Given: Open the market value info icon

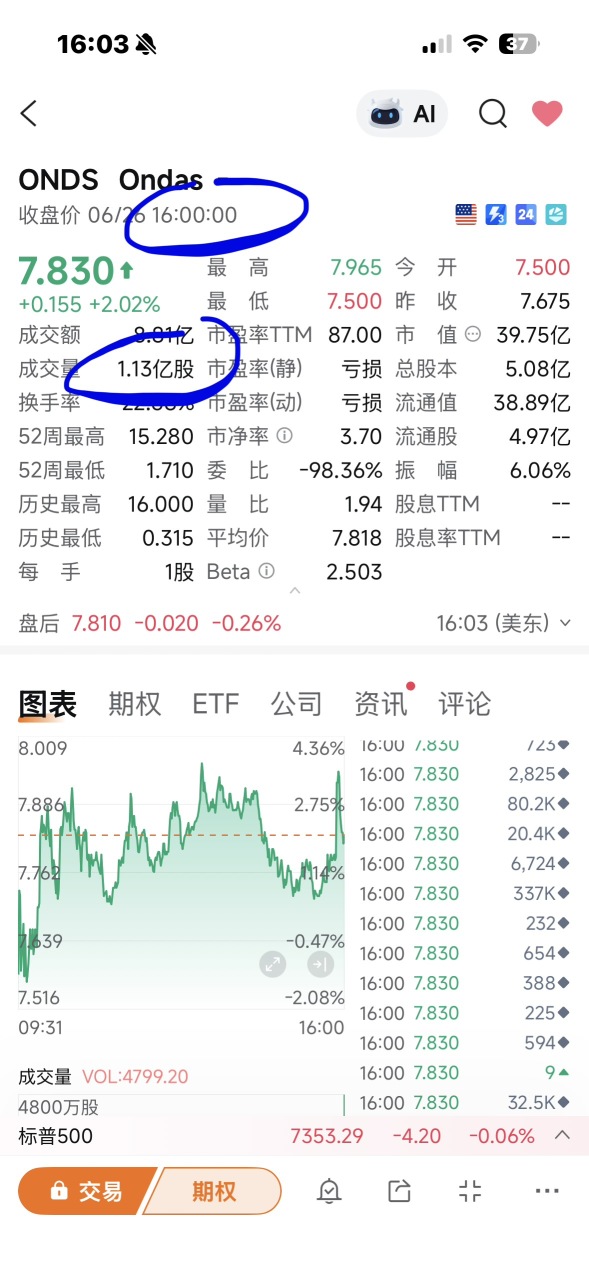Looking at the screenshot, I should click(x=473, y=335).
